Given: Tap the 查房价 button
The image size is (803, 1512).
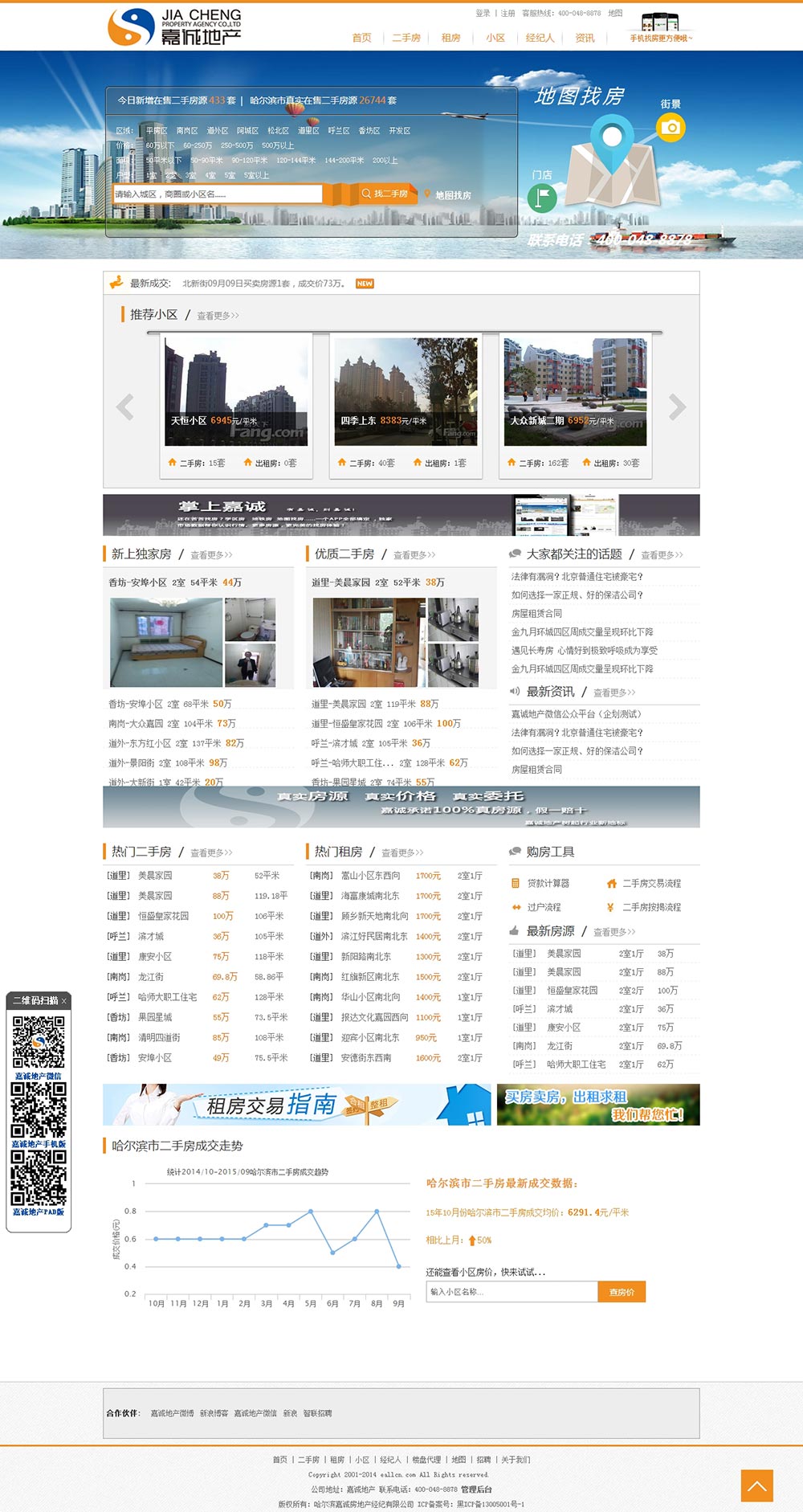Looking at the screenshot, I should [622, 1292].
